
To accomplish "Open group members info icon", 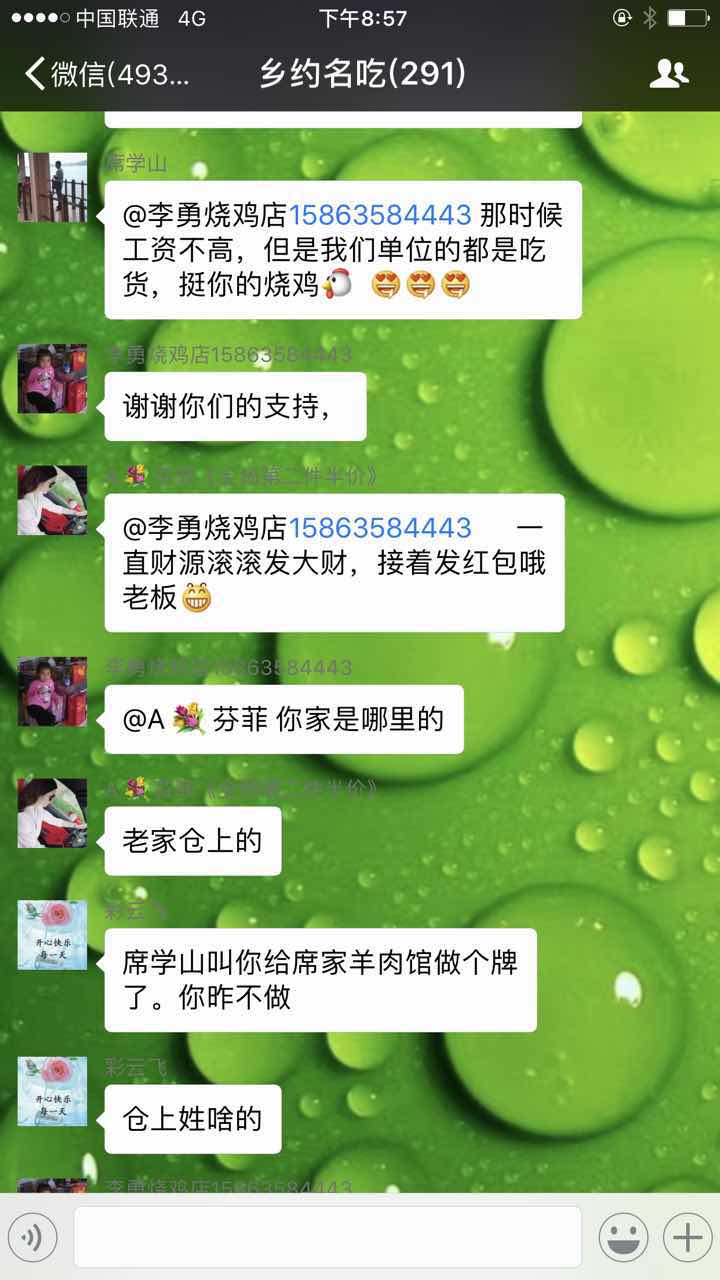I will tap(668, 74).
